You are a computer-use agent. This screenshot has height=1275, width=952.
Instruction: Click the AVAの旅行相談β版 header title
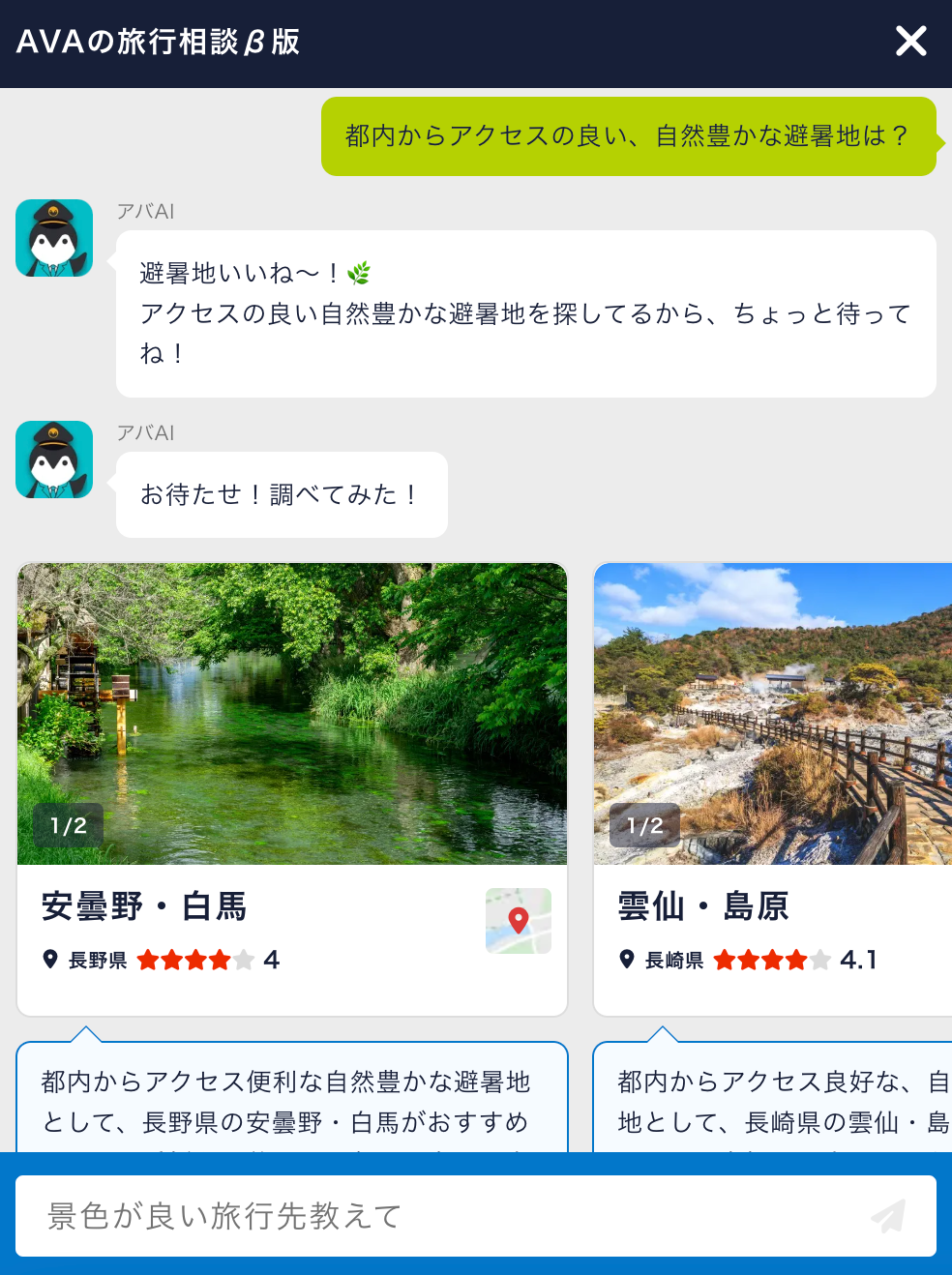[157, 43]
